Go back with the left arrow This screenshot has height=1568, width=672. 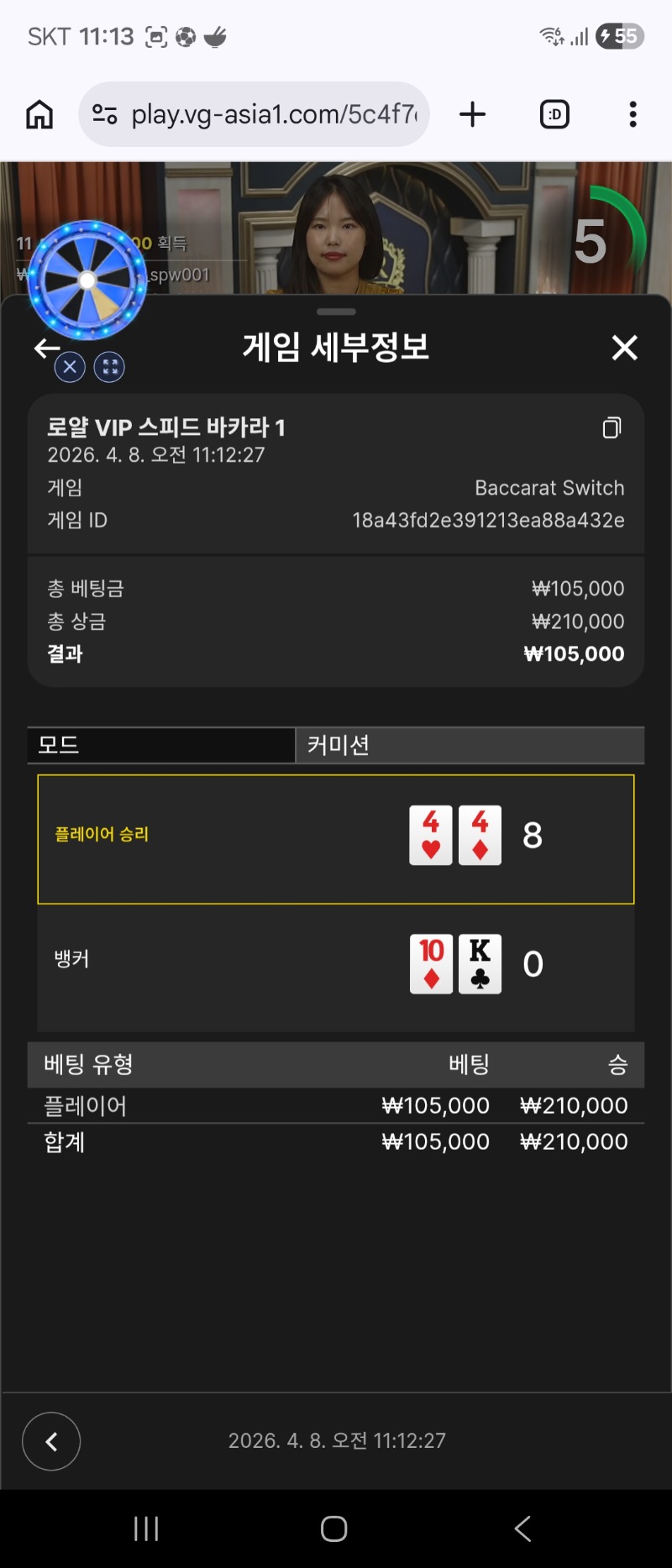[x=46, y=347]
